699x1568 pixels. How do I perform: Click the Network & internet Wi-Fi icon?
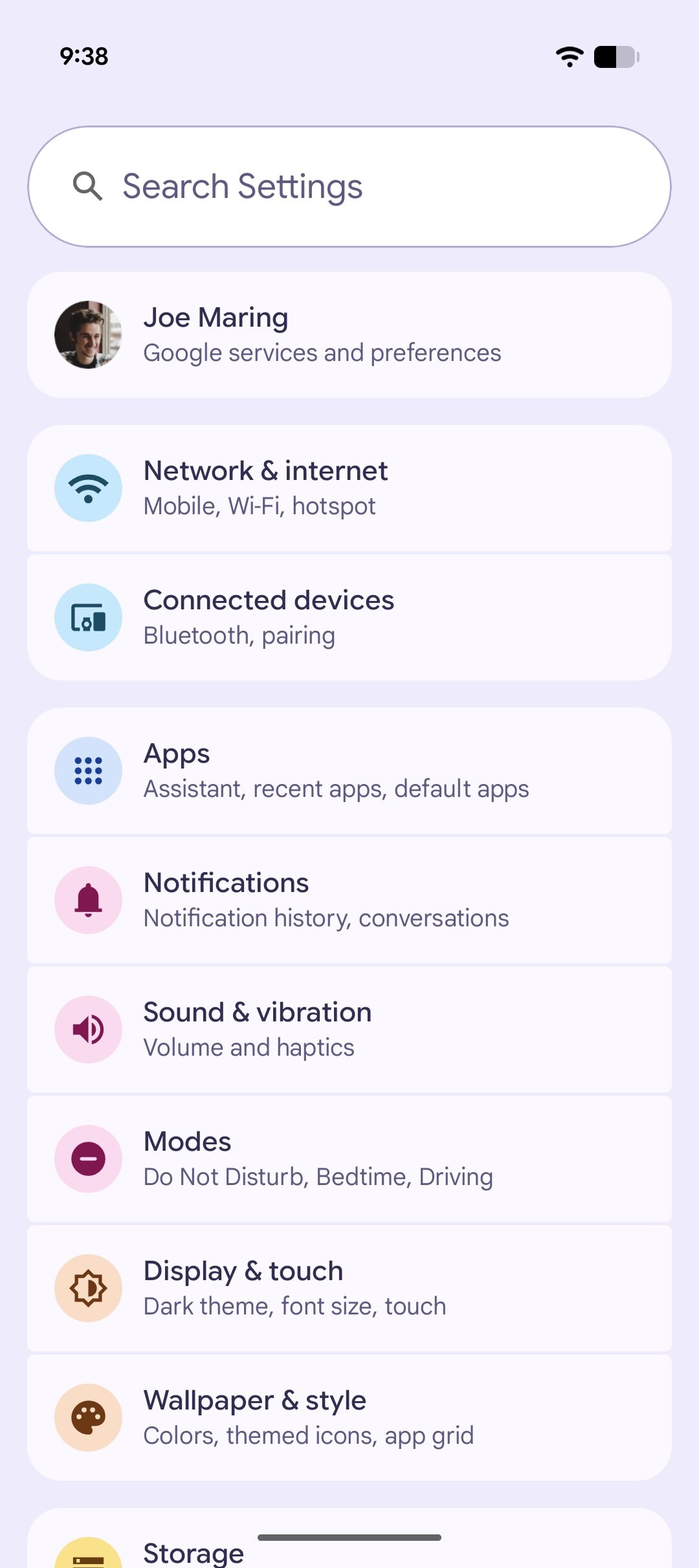tap(89, 488)
